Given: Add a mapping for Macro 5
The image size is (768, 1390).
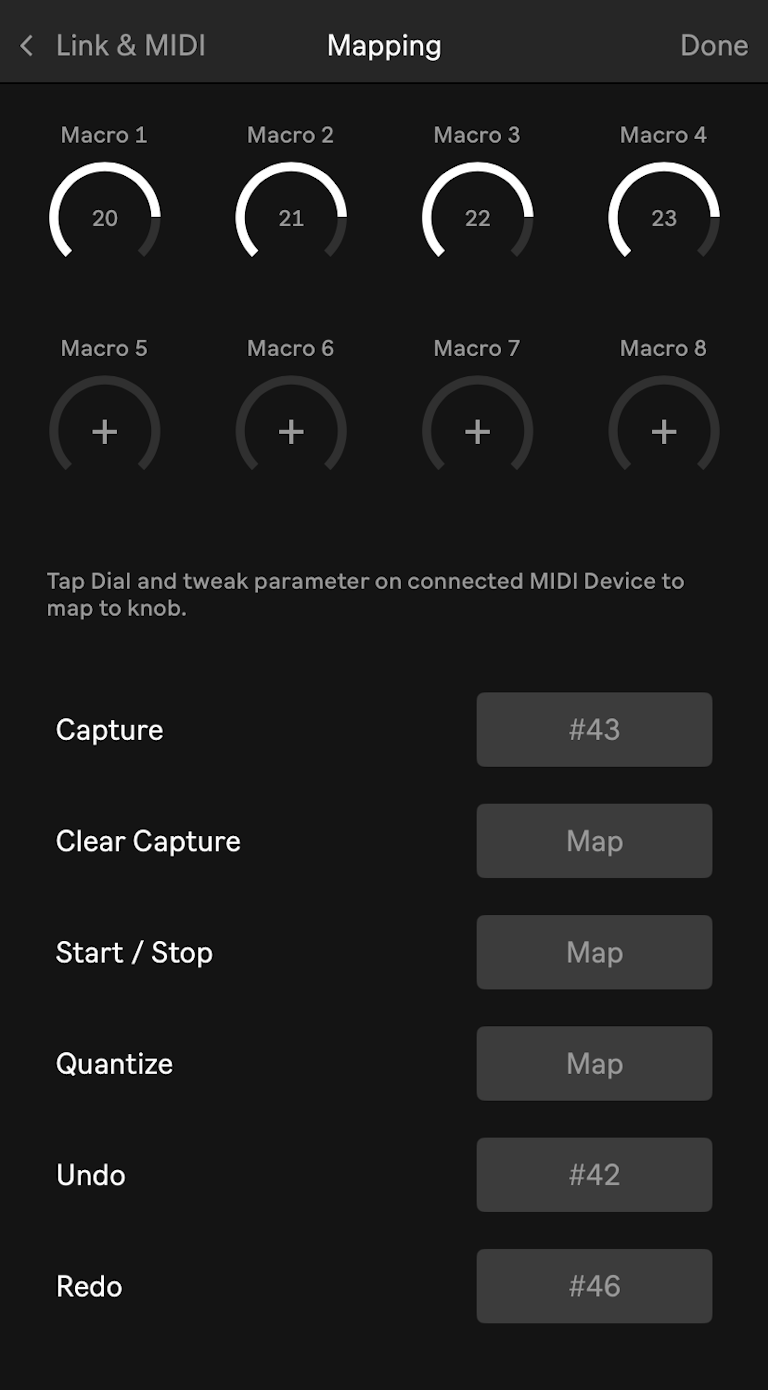Looking at the screenshot, I should click(x=105, y=431).
